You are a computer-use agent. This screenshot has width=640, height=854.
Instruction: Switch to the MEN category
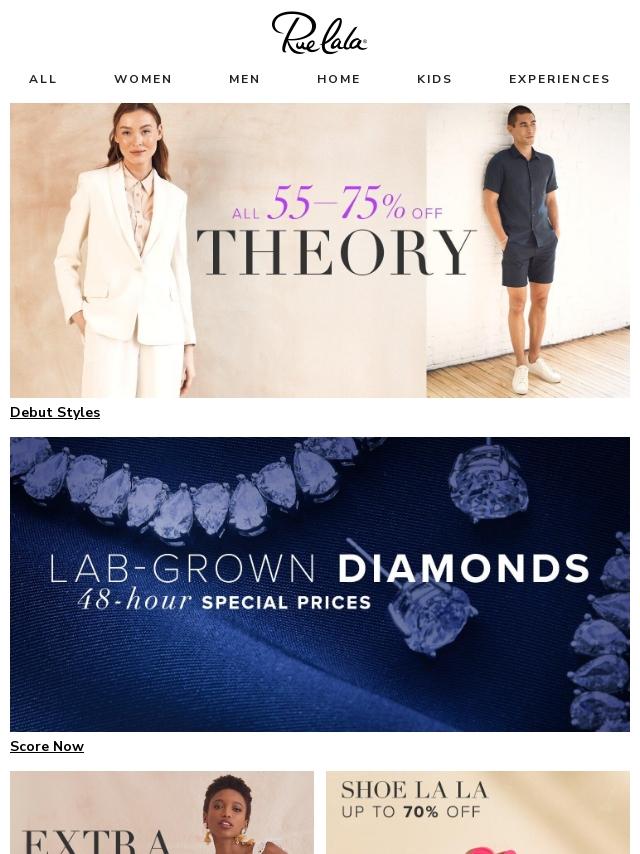pos(244,79)
